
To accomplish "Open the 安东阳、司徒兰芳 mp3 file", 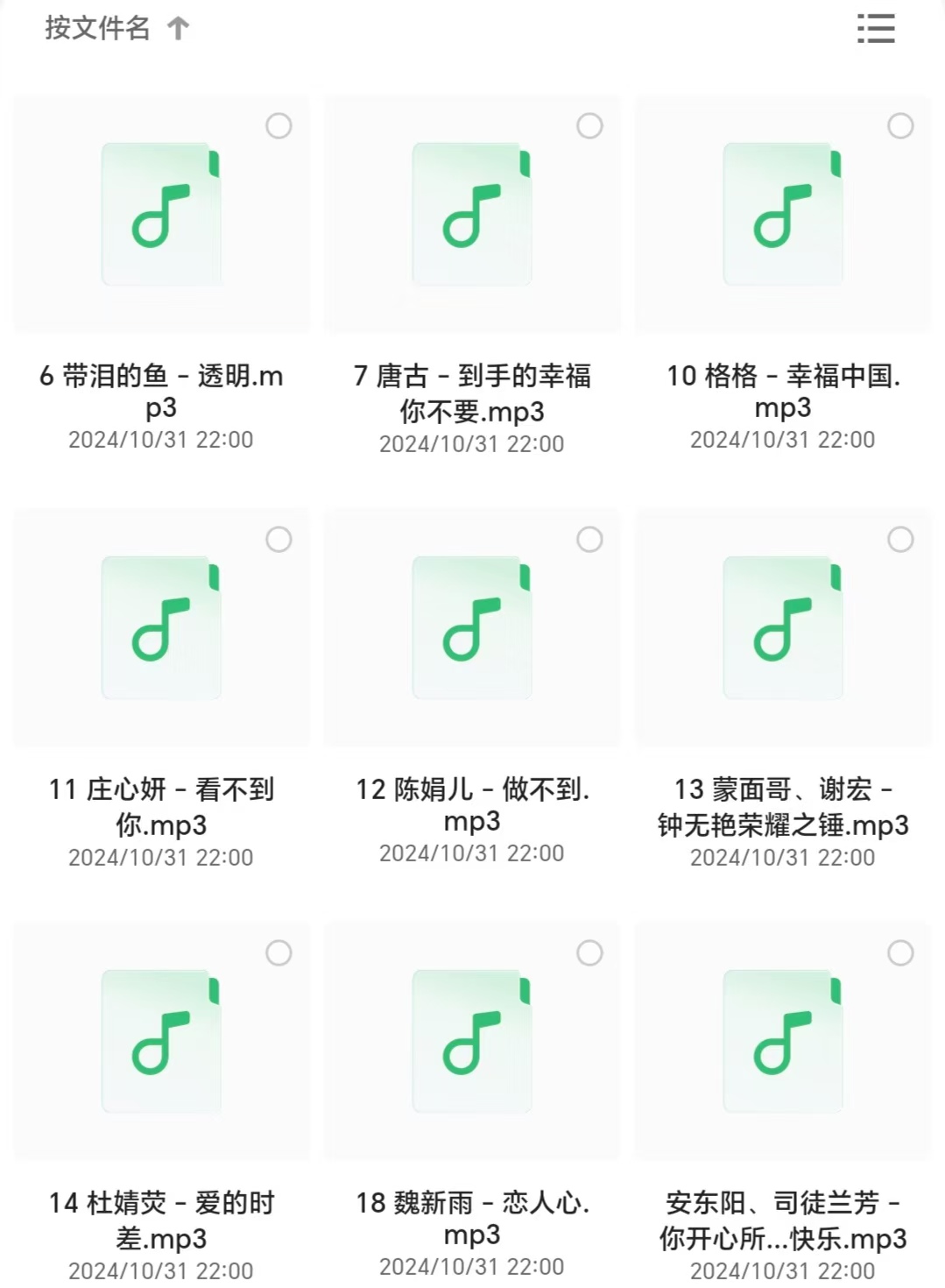I will pyautogui.click(x=783, y=1042).
